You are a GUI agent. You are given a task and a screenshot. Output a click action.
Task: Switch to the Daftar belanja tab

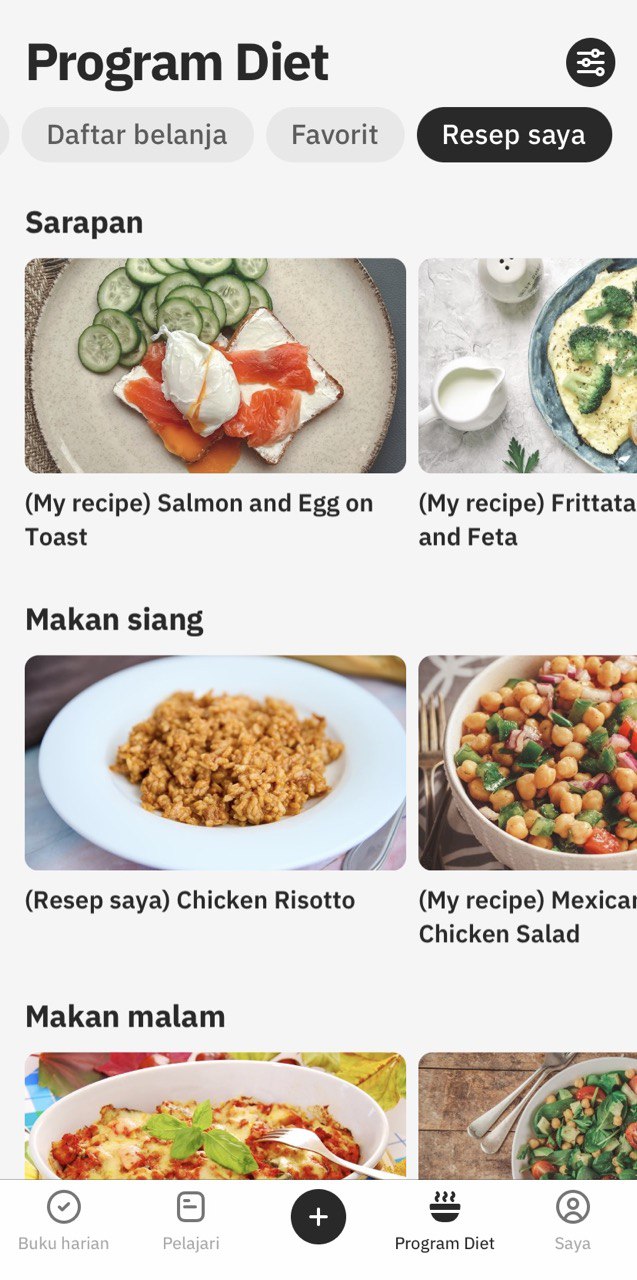click(x=137, y=135)
